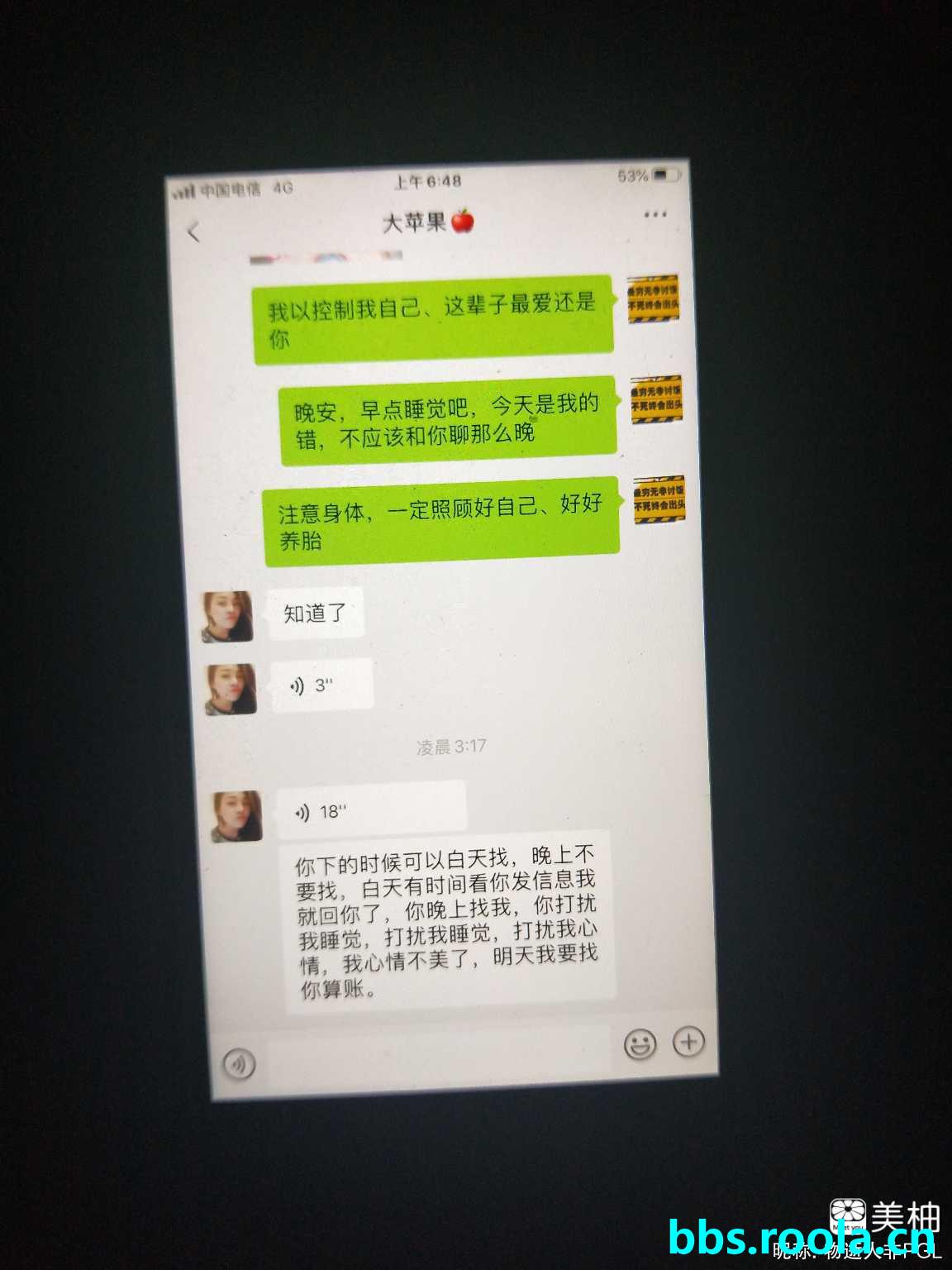Viewport: 952px width, 1270px height.
Task: Open the chat details overflow menu
Action: pos(655,215)
